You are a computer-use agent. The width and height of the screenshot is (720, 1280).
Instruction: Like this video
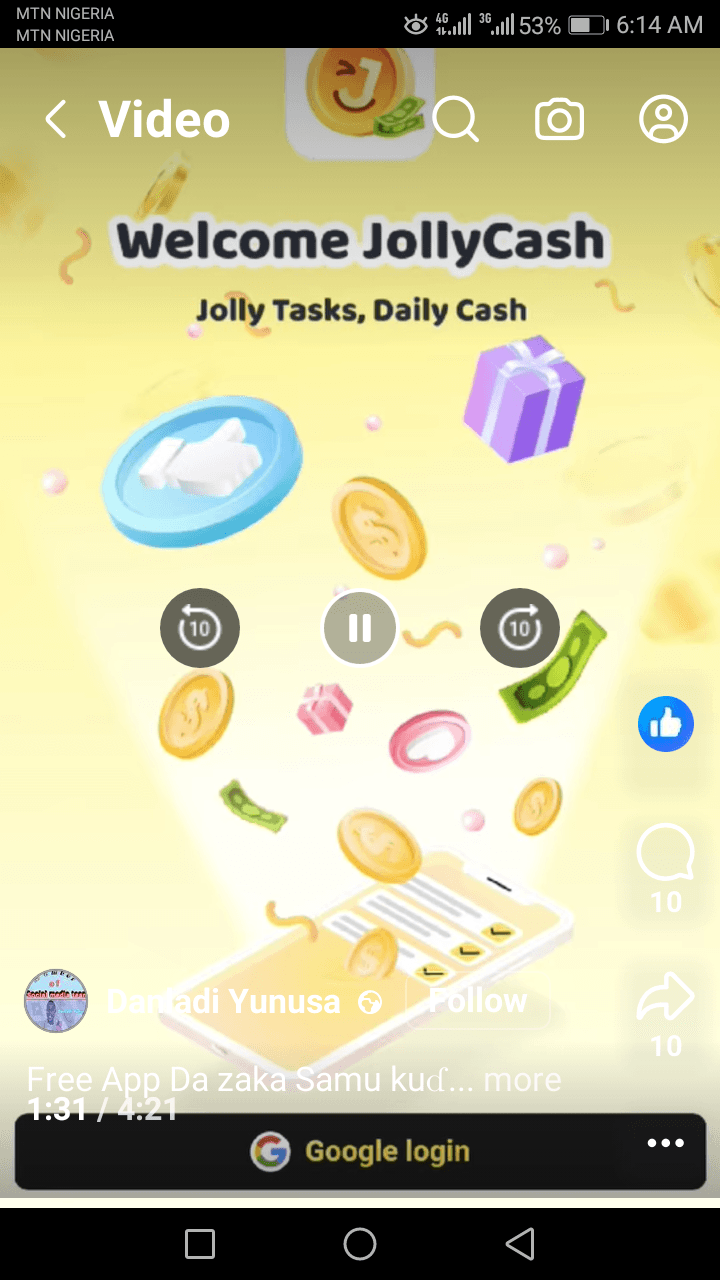coord(665,724)
